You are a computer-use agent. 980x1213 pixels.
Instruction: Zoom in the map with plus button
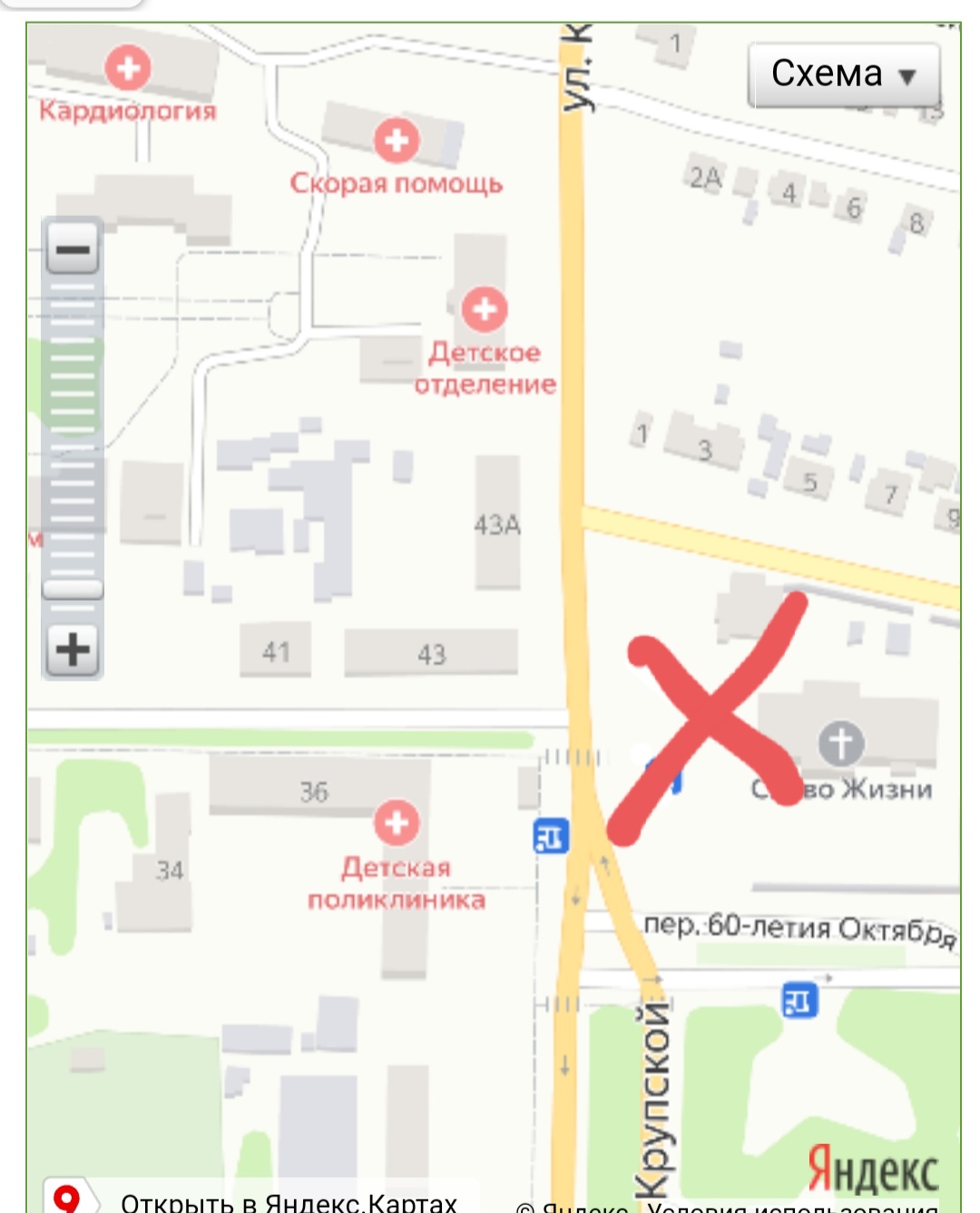click(73, 650)
